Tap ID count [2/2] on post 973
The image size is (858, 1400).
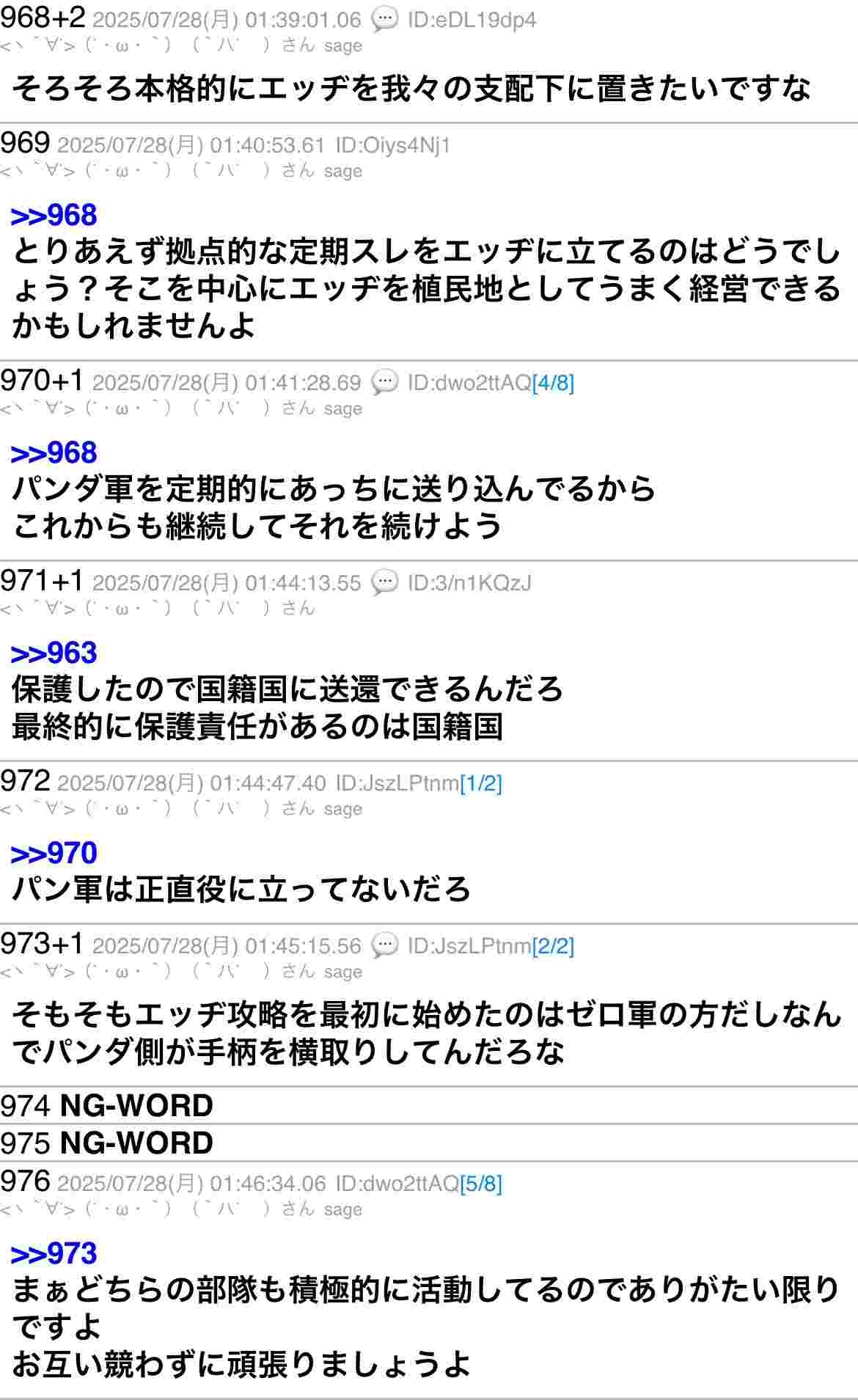tap(553, 946)
